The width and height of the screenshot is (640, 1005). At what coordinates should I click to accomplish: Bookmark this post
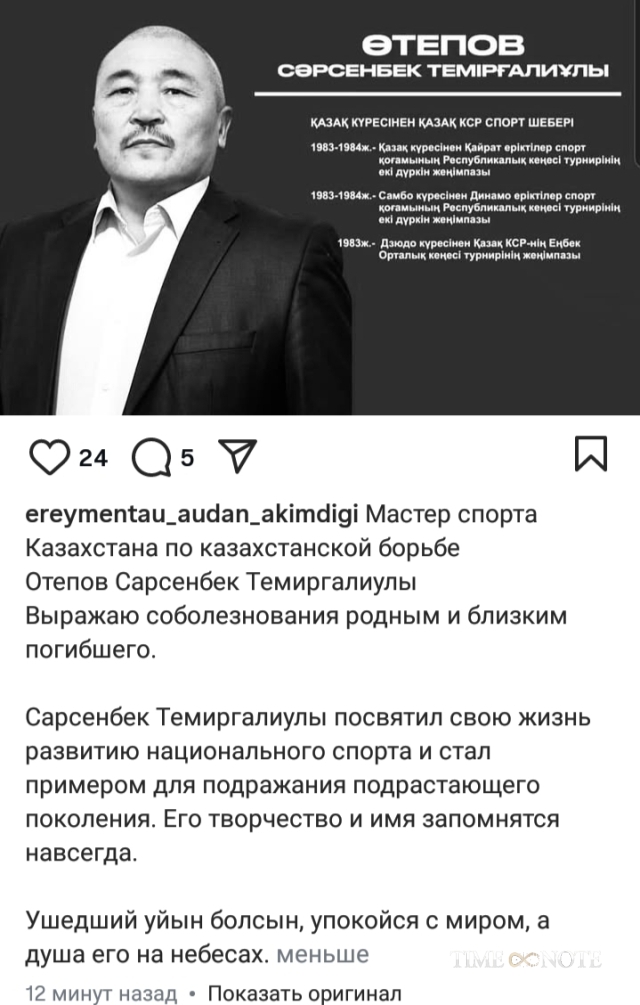pyautogui.click(x=591, y=453)
